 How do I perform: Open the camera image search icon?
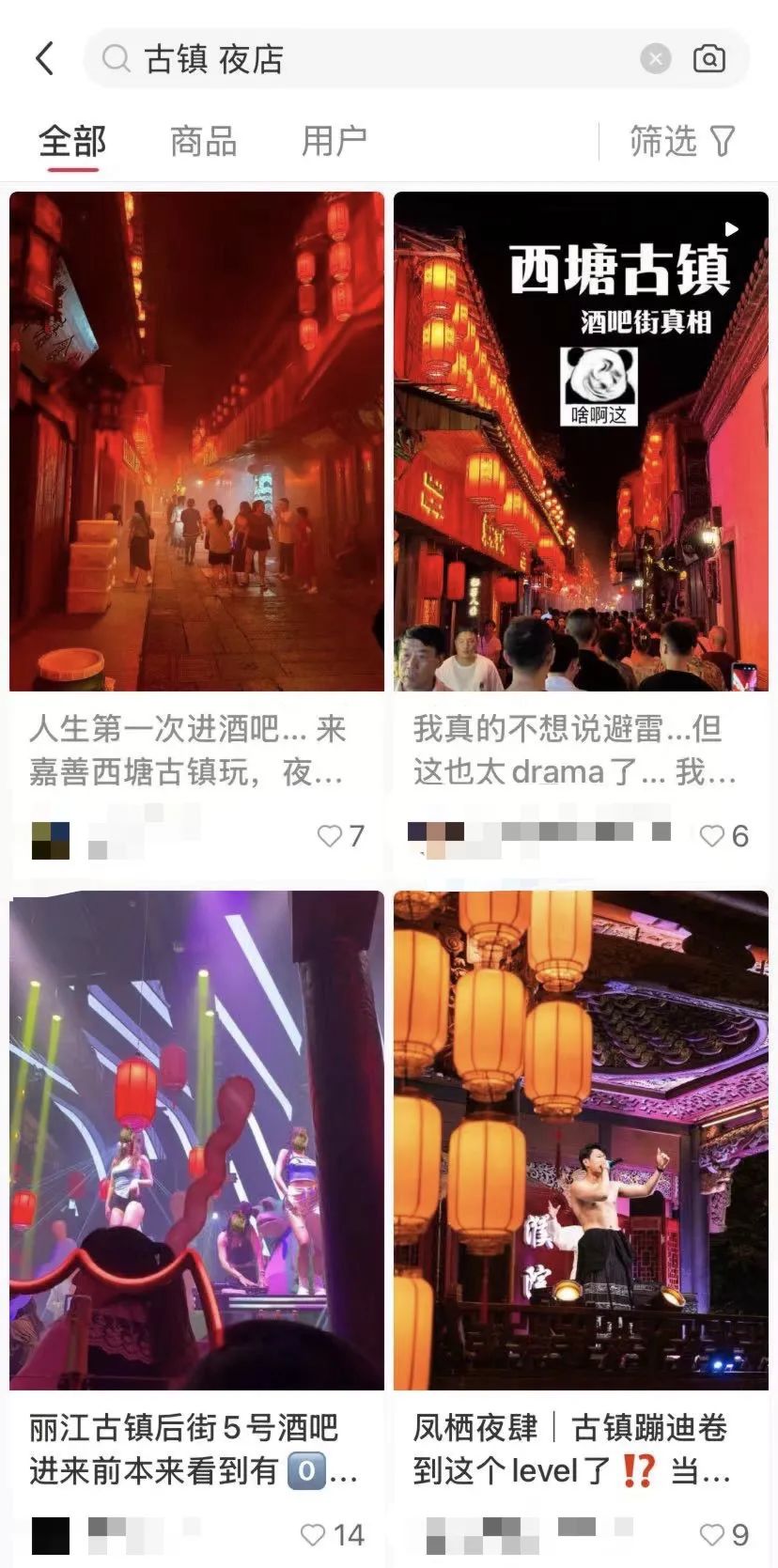(709, 59)
